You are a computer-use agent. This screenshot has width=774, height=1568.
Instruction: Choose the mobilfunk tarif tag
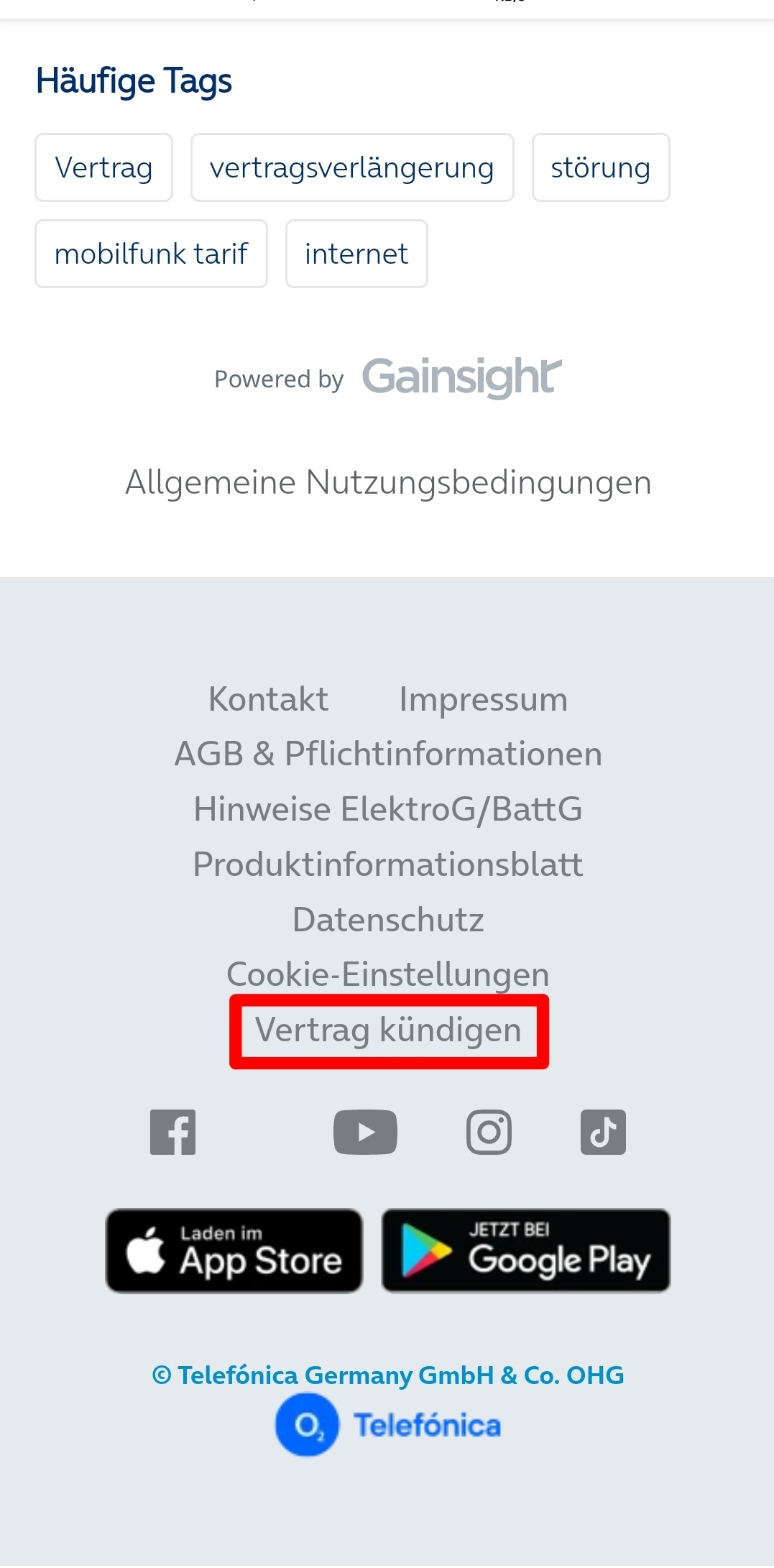151,254
